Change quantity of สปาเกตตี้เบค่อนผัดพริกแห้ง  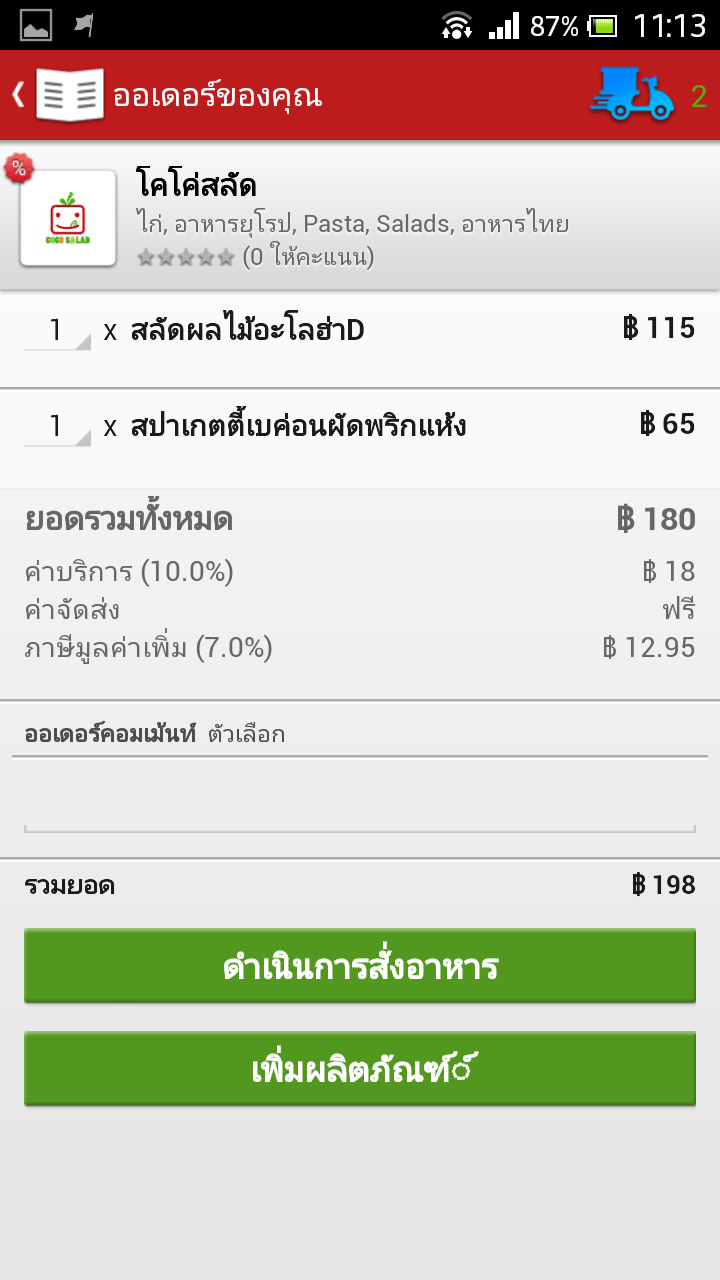pyautogui.click(x=57, y=428)
